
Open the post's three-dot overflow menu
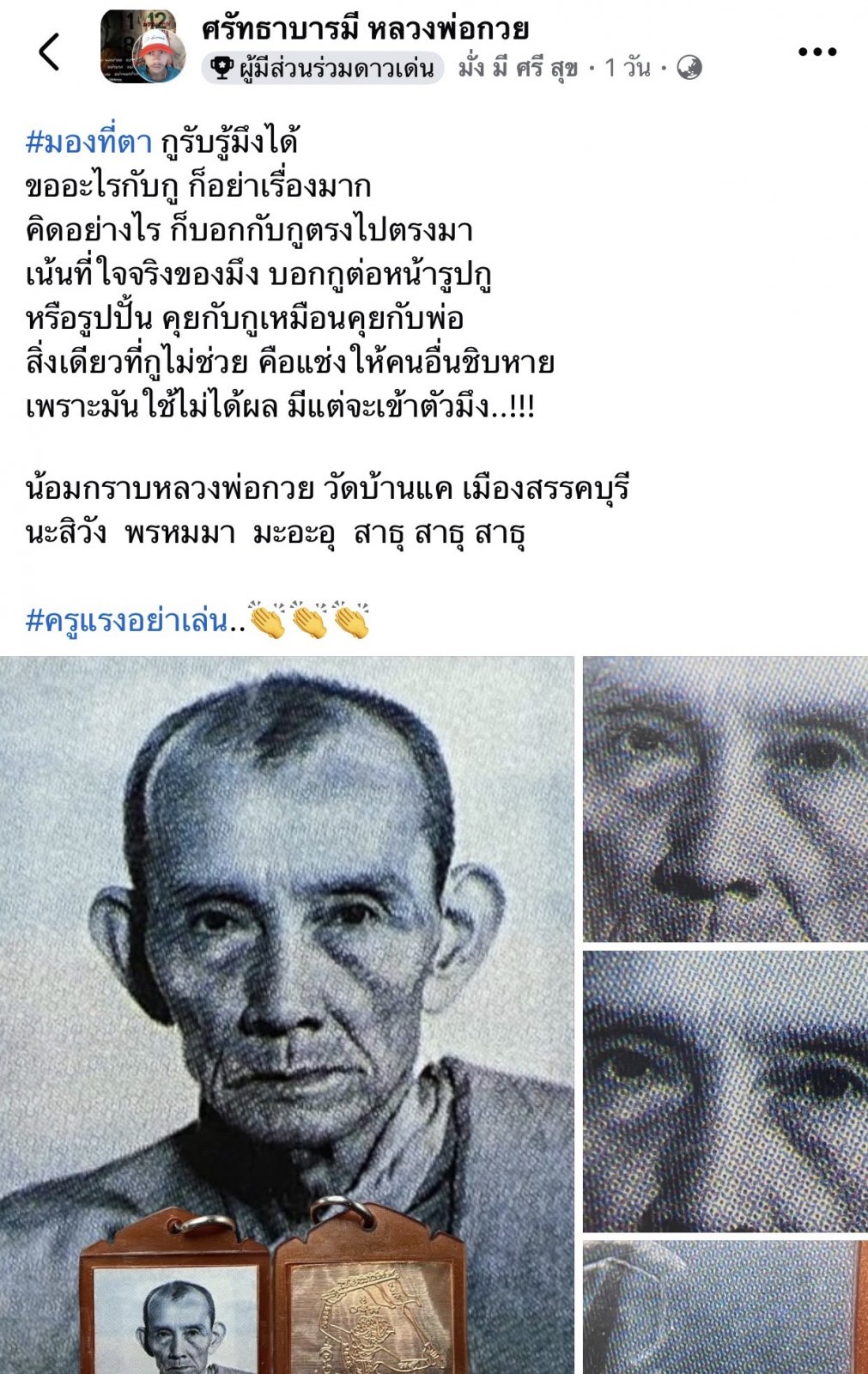(x=816, y=52)
